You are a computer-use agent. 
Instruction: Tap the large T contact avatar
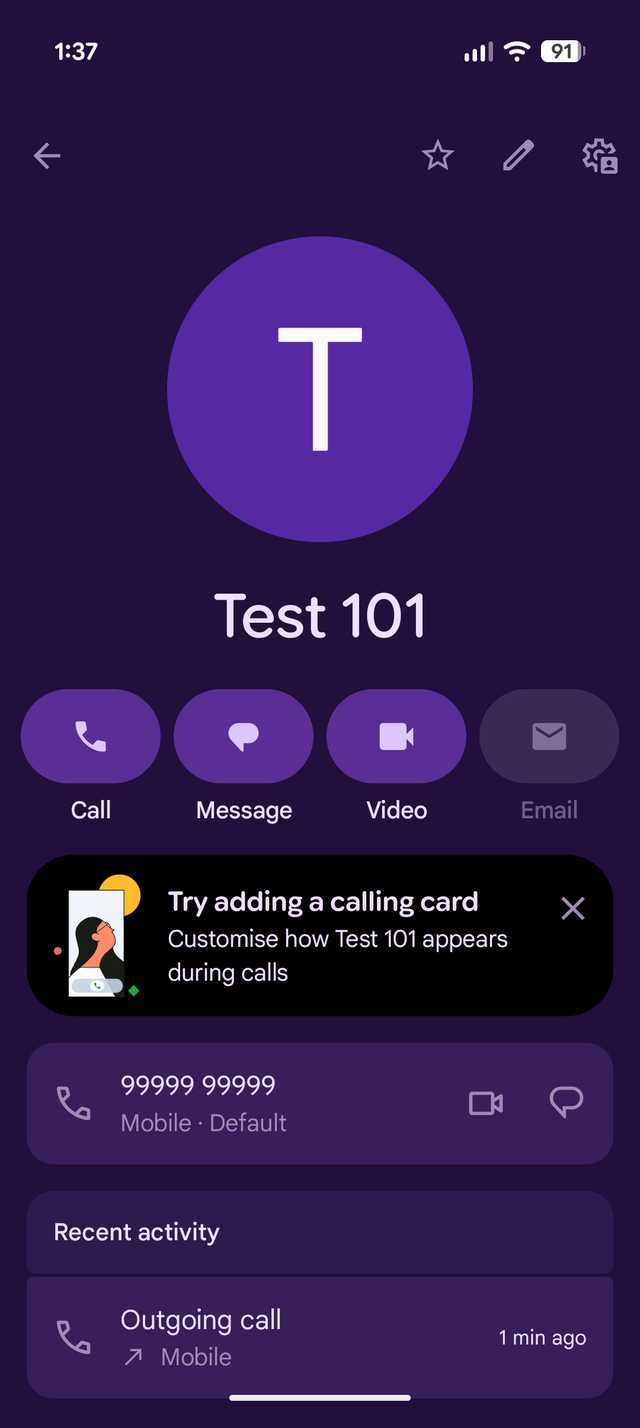320,390
